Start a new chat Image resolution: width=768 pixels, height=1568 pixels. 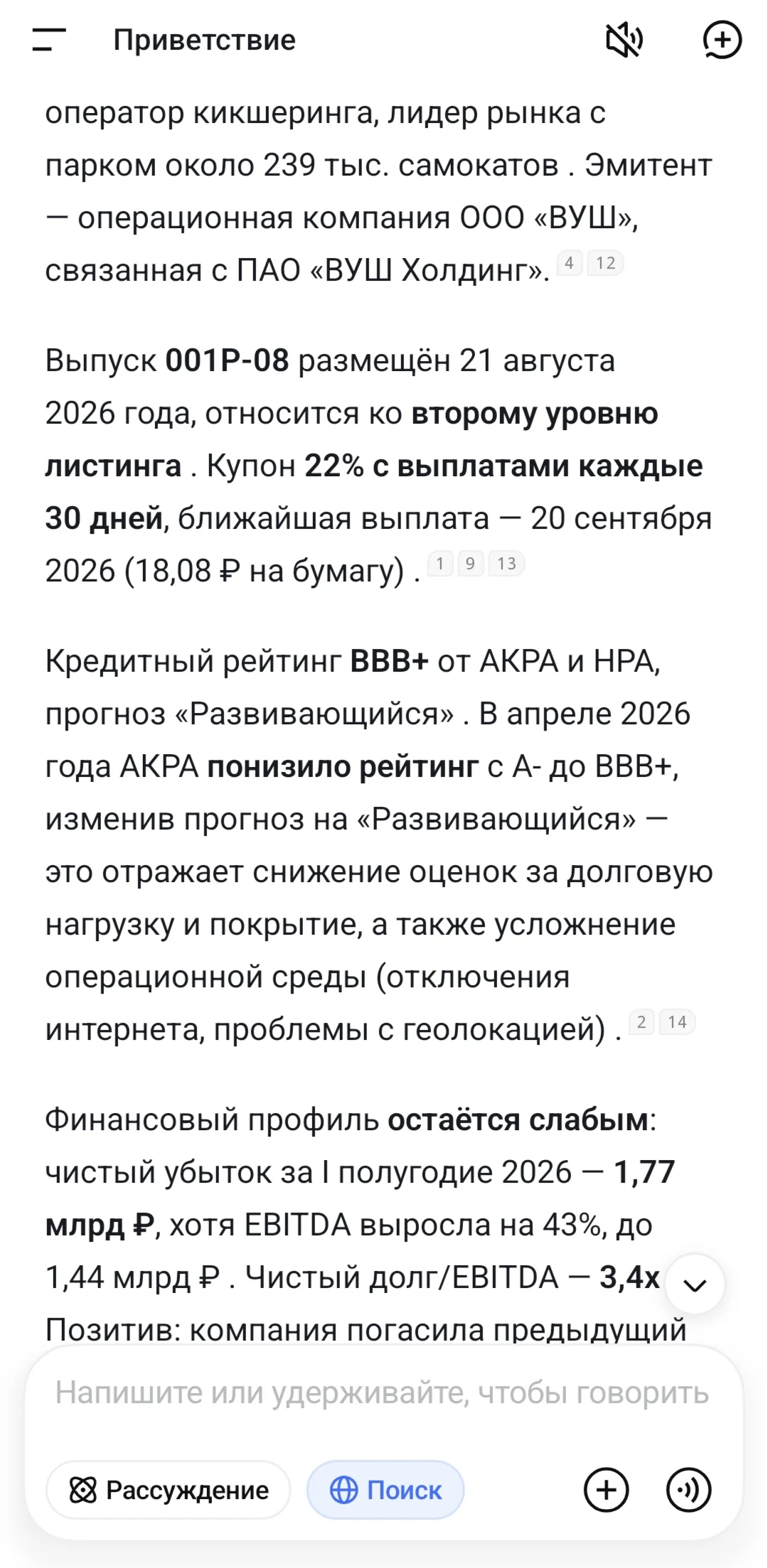pos(722,40)
